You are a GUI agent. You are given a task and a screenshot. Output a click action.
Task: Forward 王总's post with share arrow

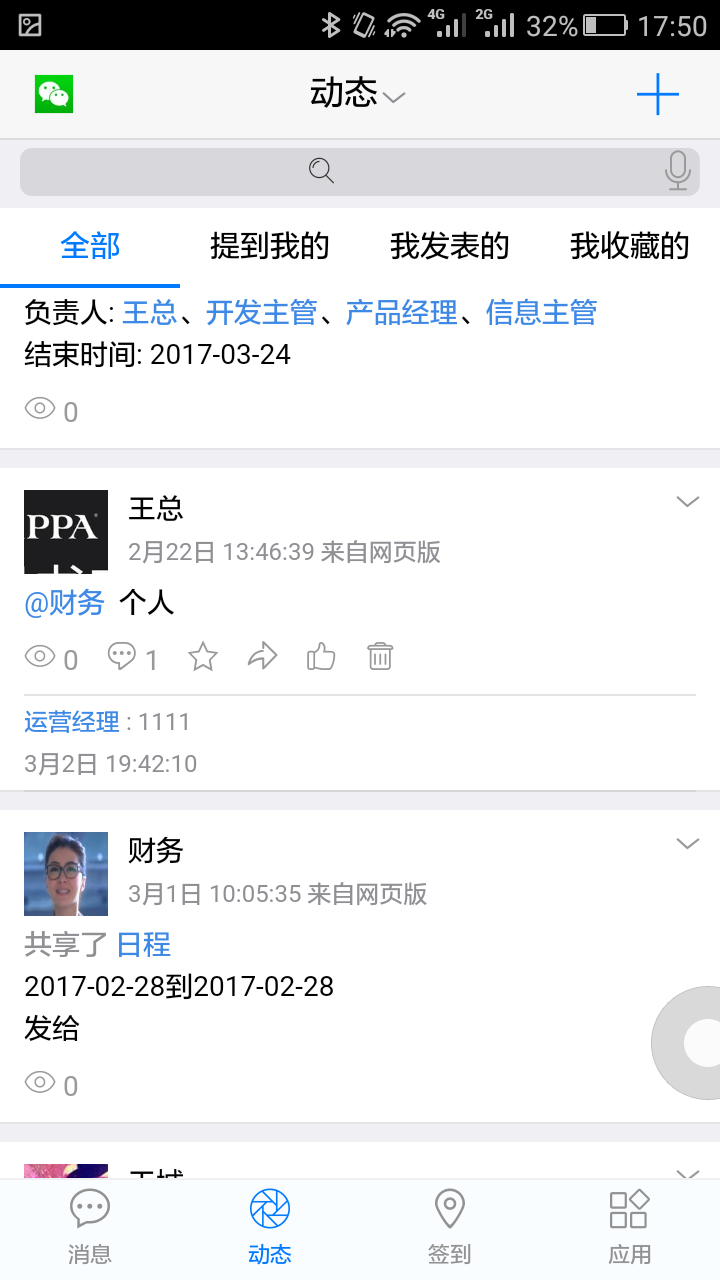click(x=262, y=657)
